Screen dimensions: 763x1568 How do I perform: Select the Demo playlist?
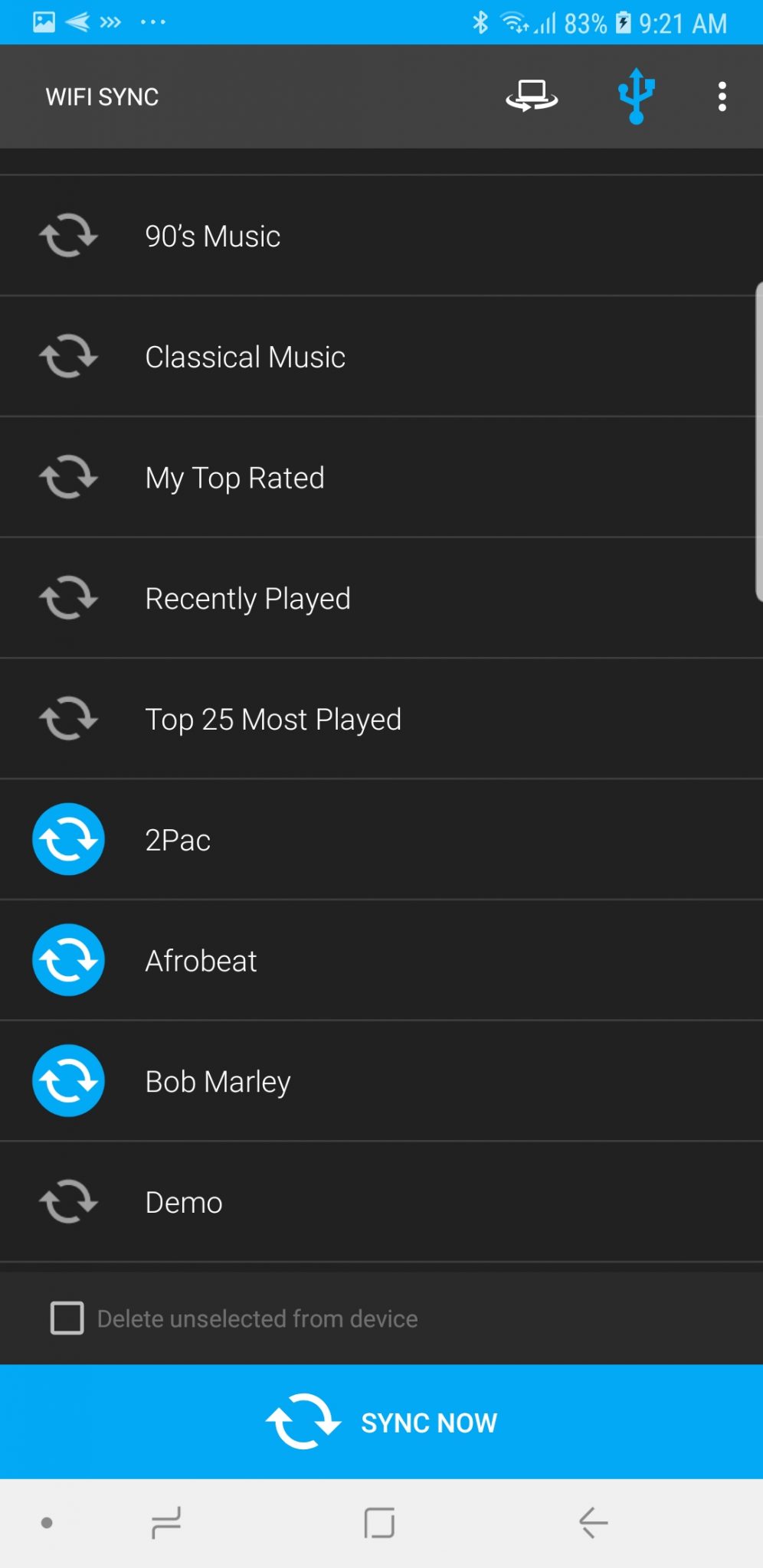381,1202
